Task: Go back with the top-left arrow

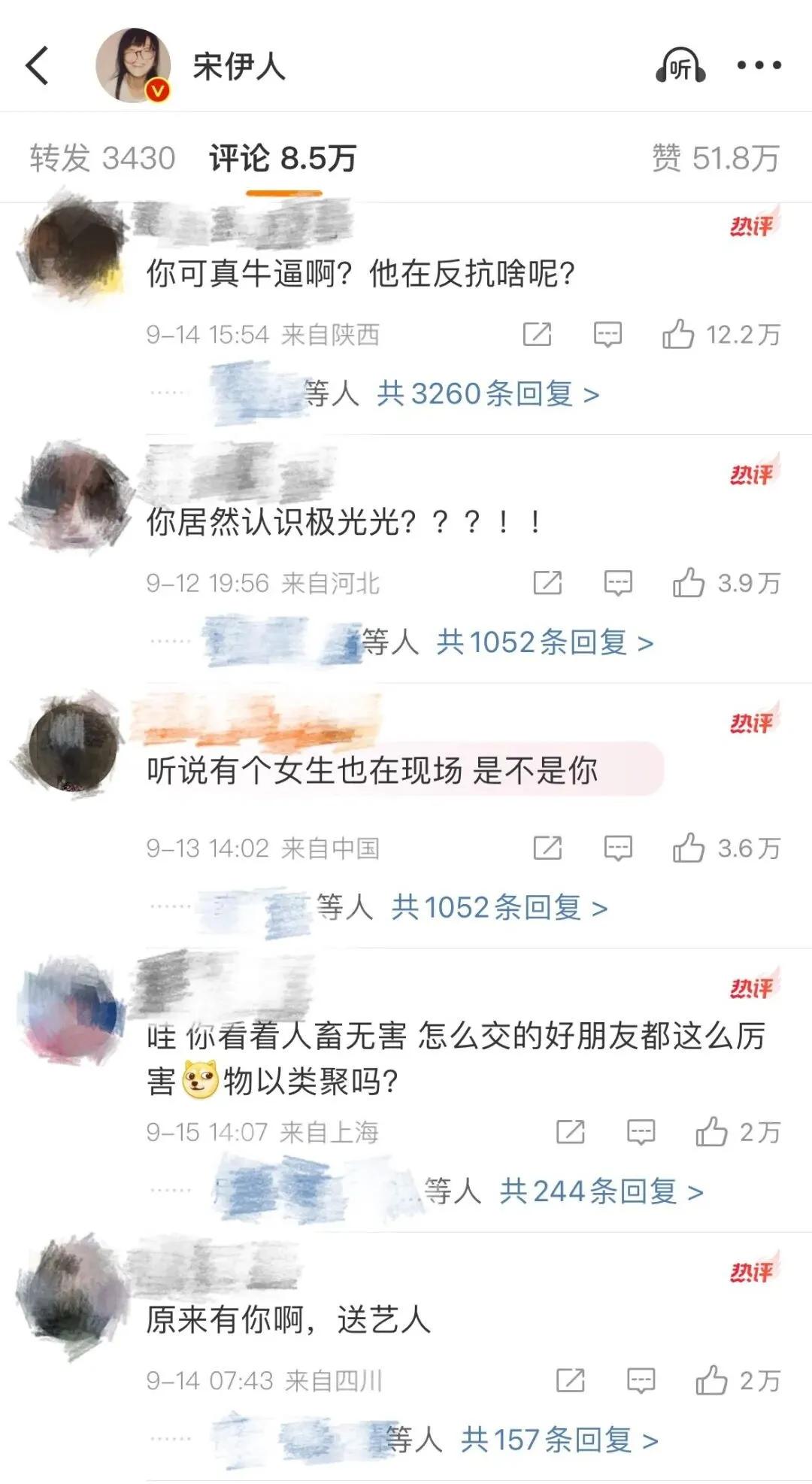Action: [x=38, y=65]
